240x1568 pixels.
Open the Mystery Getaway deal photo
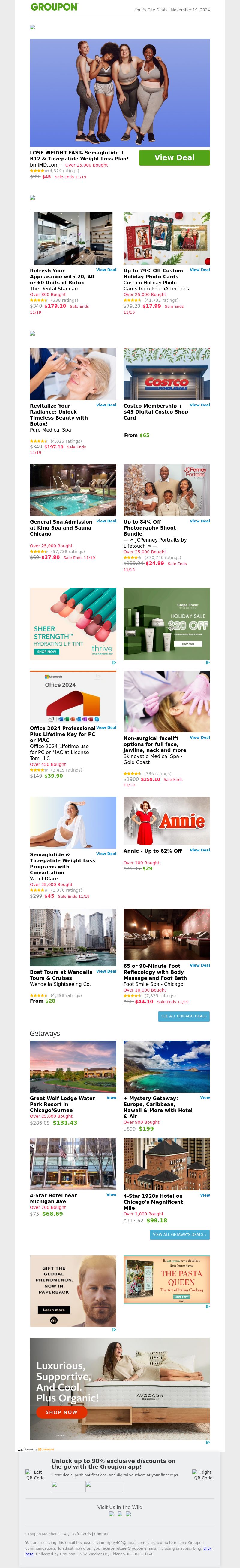pyautogui.click(x=166, y=1066)
